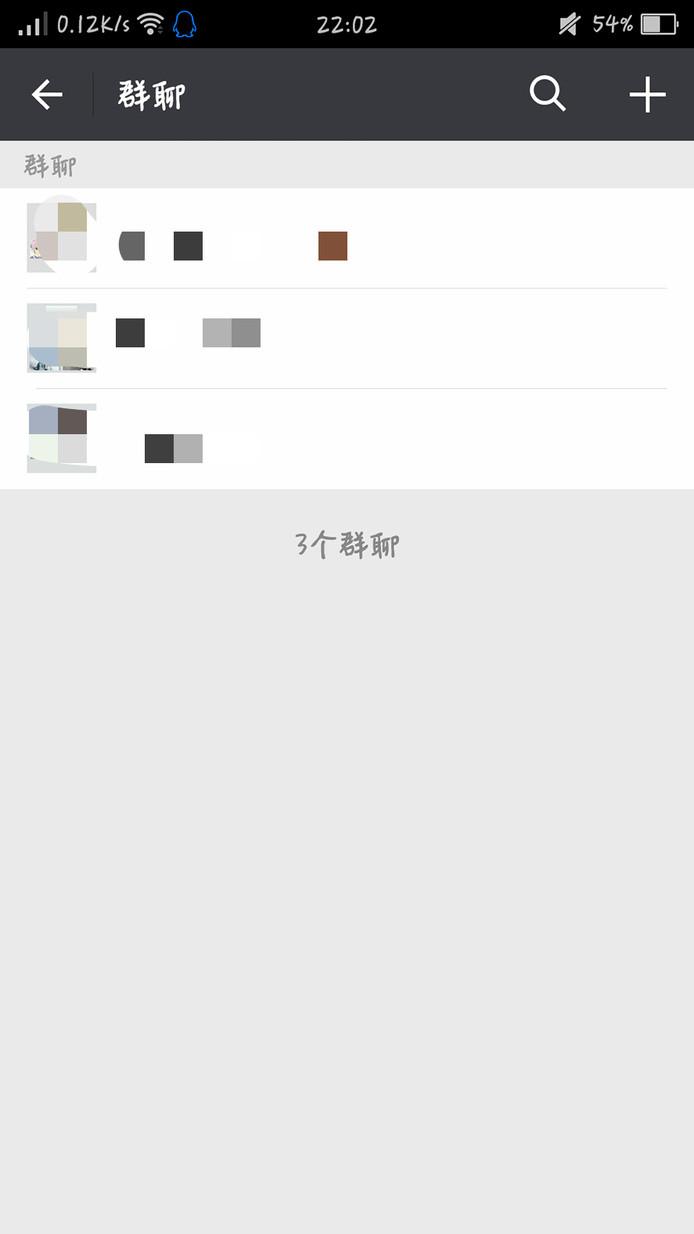Go back using the arrow
This screenshot has width=694, height=1234.
(x=46, y=95)
